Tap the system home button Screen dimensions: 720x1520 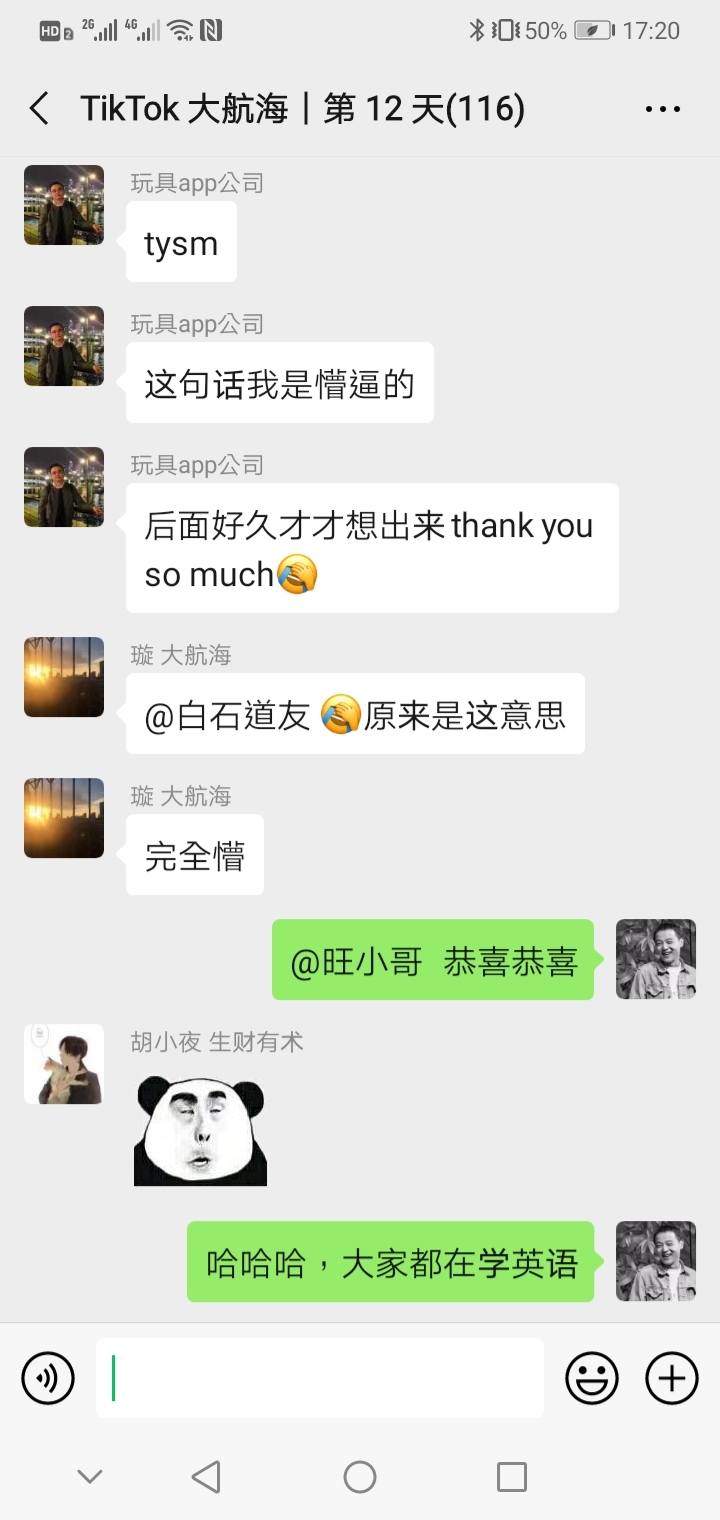click(360, 1476)
